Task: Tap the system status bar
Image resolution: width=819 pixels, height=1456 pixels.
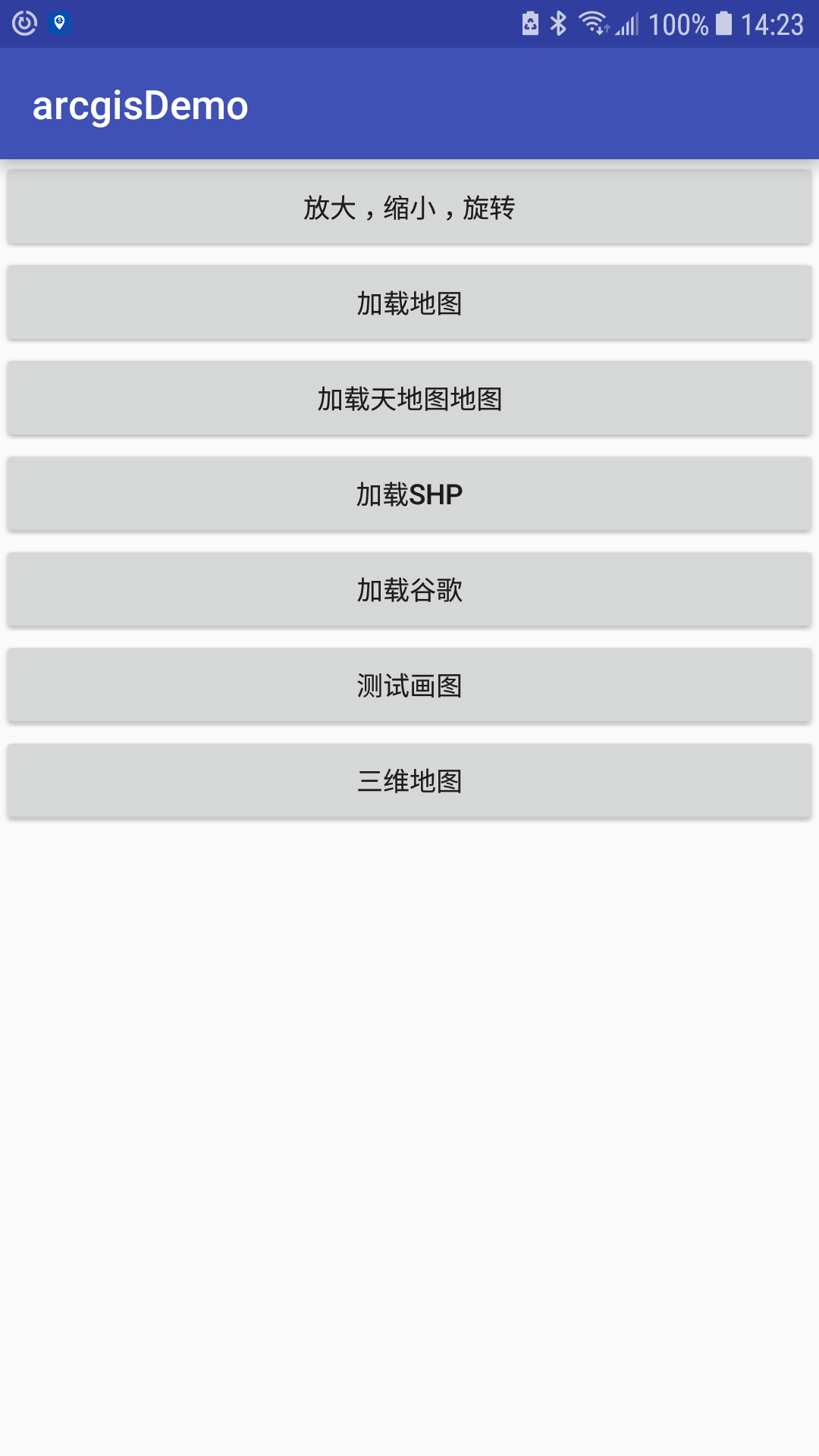Action: tap(303, 23)
